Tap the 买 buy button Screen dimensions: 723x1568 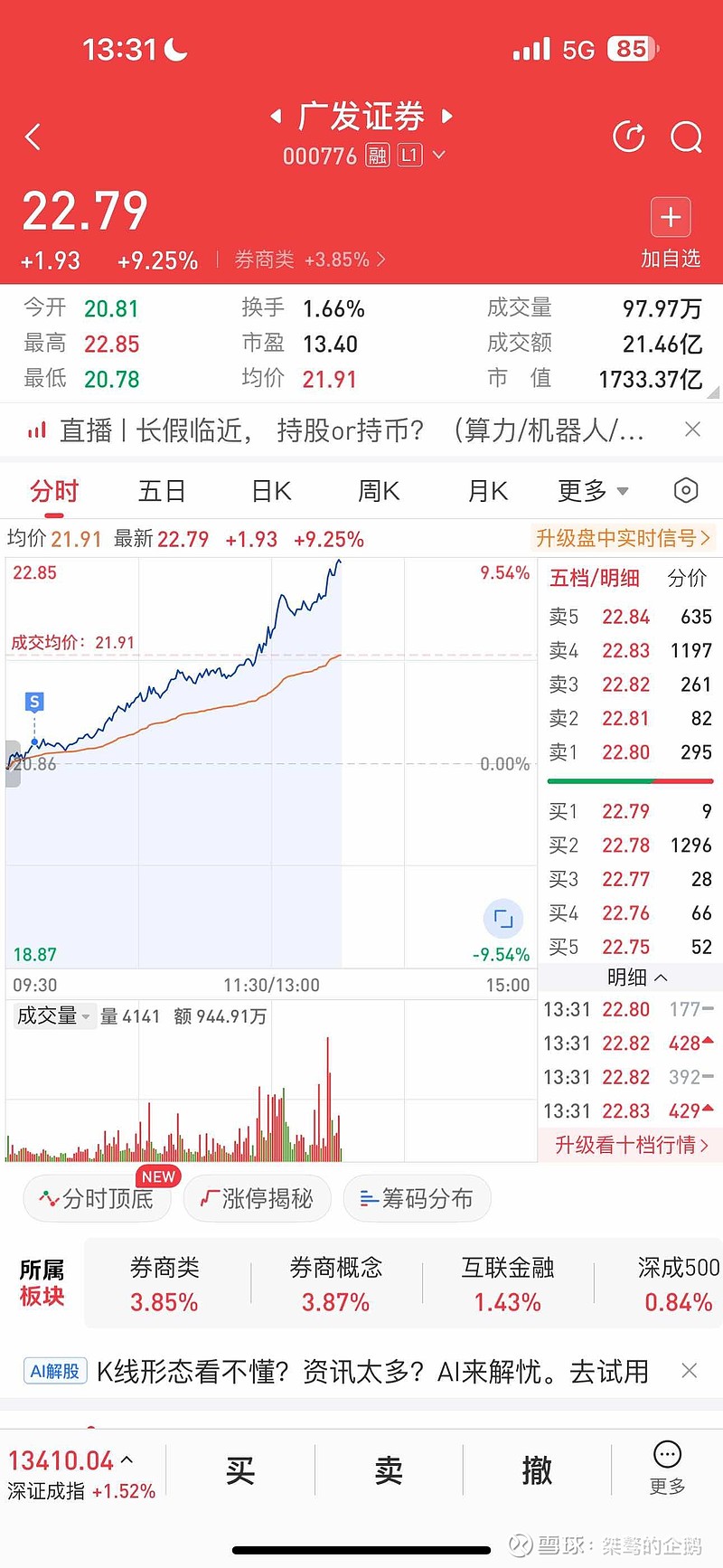pyautogui.click(x=240, y=1471)
